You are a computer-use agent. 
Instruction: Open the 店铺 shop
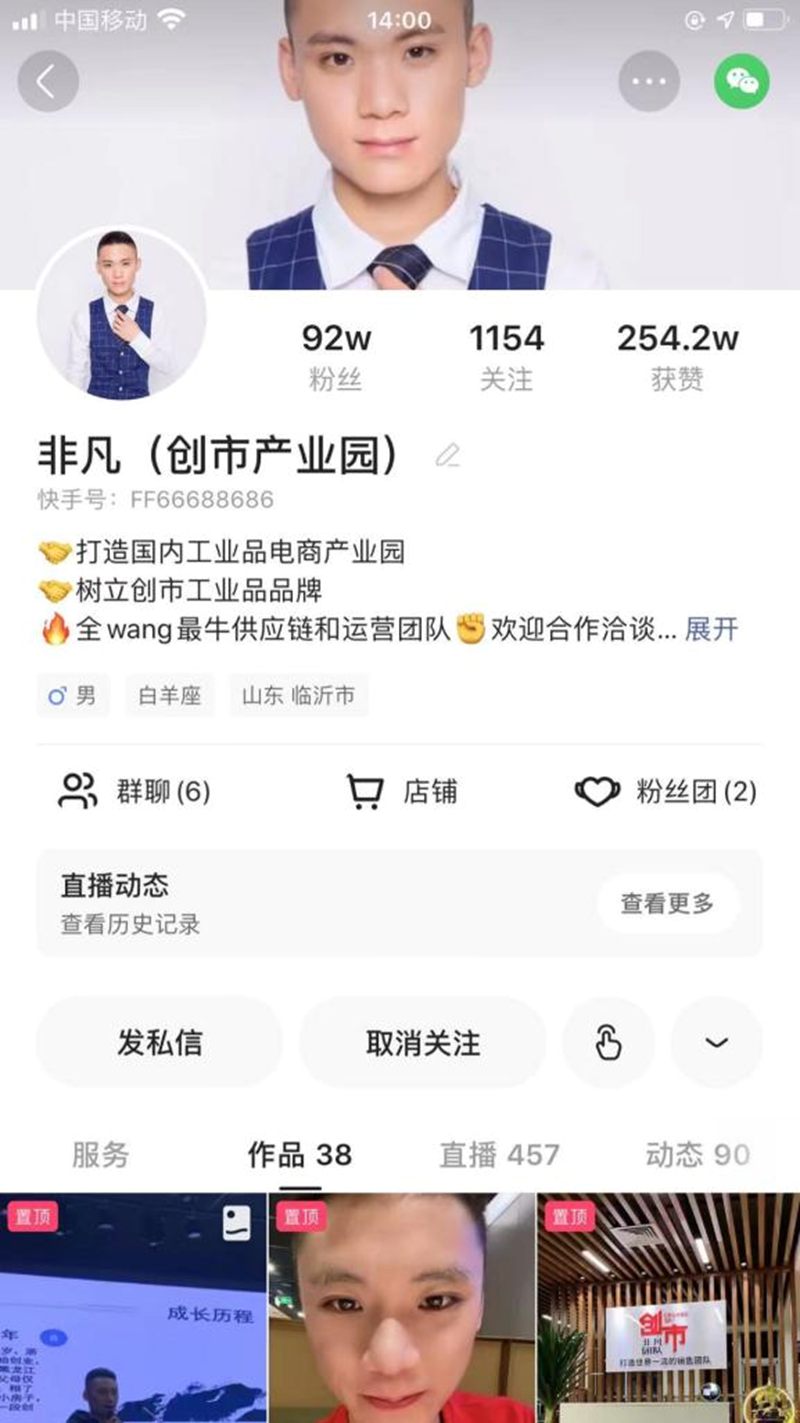(x=402, y=793)
